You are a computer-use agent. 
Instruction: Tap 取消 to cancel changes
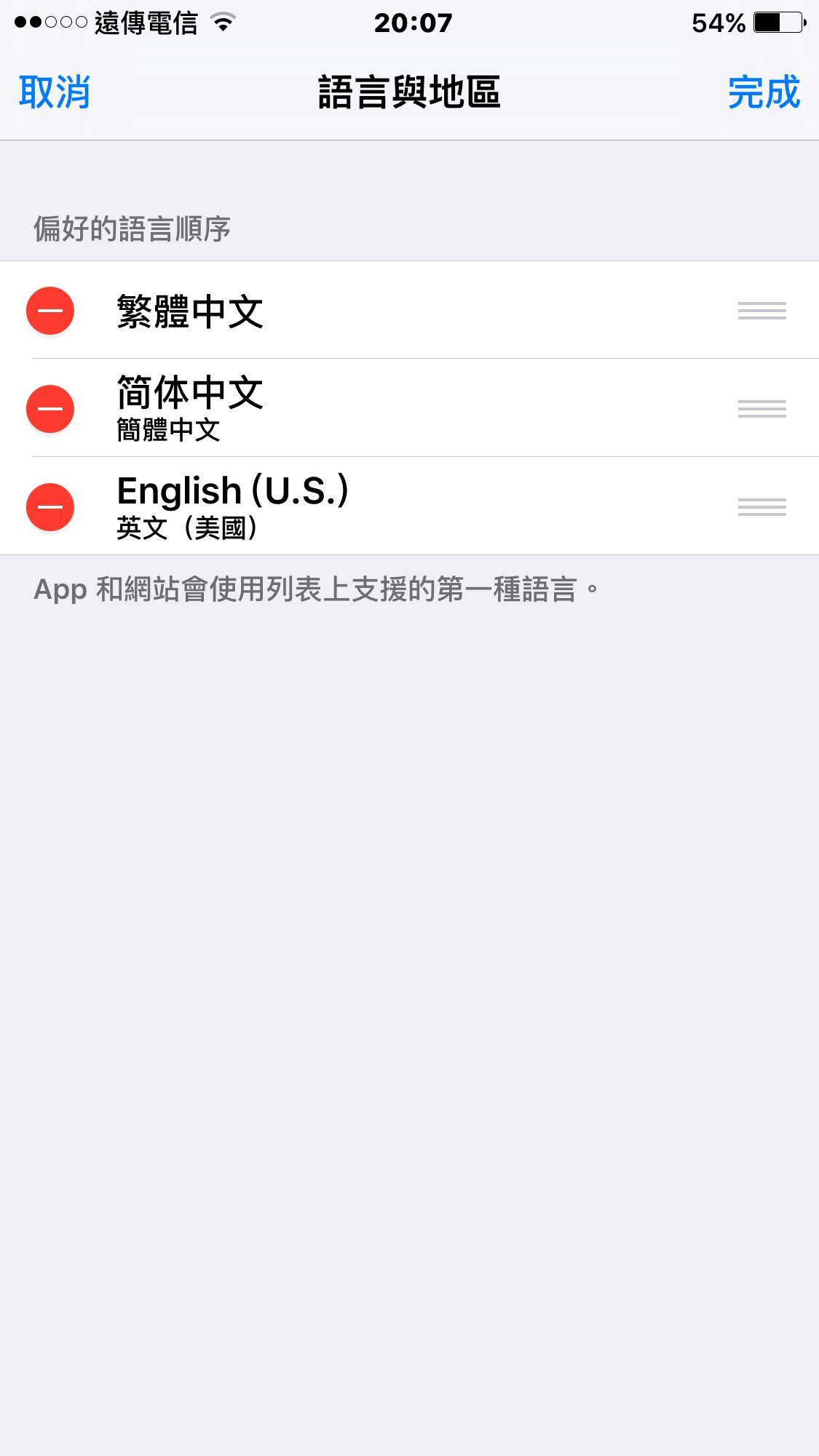coord(55,93)
